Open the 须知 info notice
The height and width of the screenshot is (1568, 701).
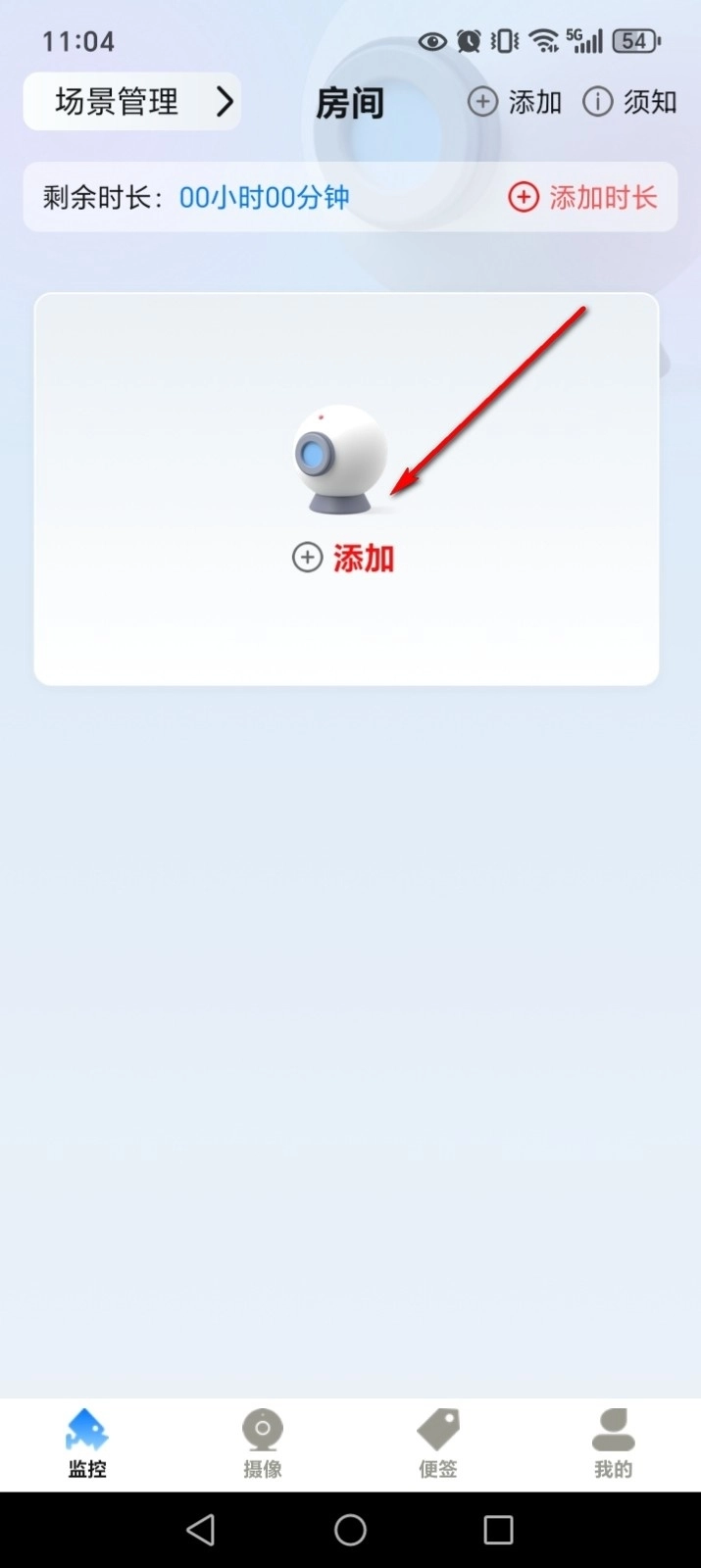coord(629,102)
